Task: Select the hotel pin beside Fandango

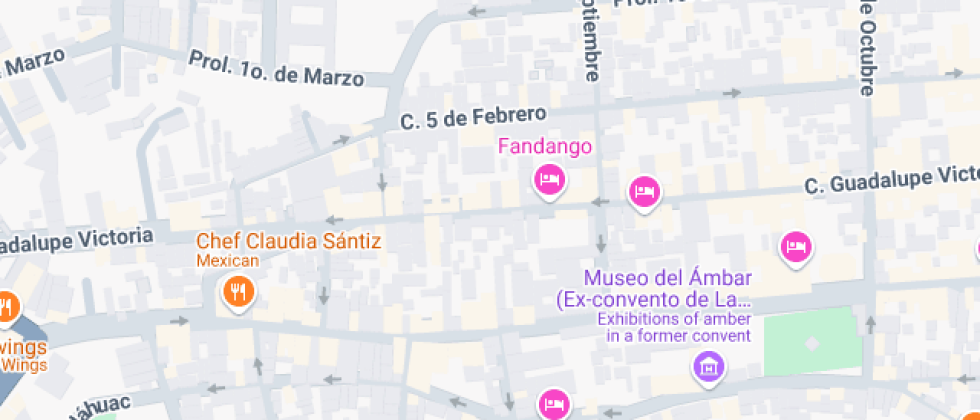Action: click(x=645, y=192)
